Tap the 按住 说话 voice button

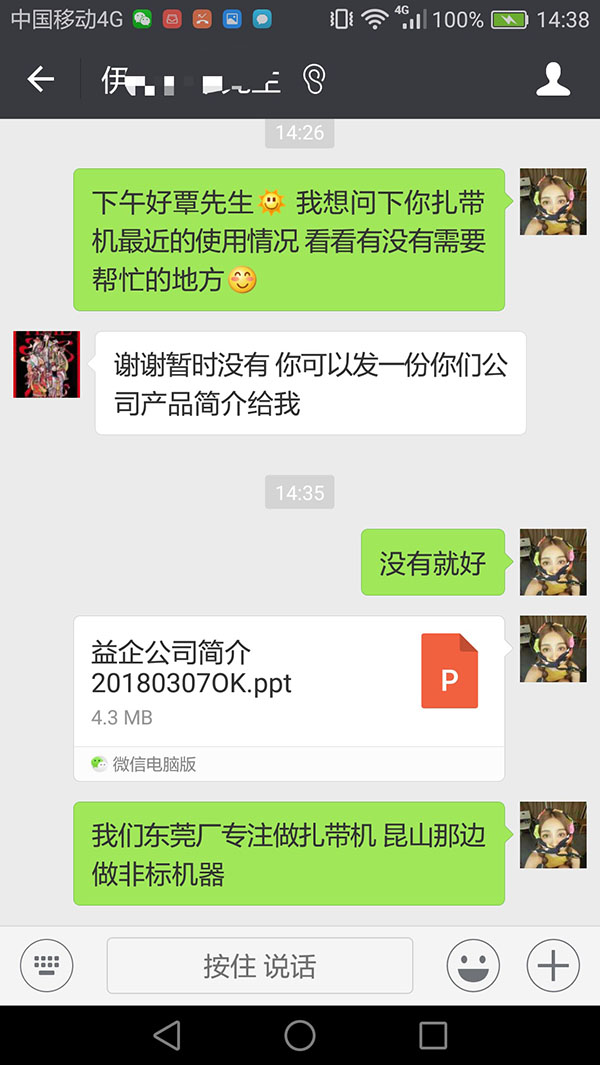(x=260, y=965)
